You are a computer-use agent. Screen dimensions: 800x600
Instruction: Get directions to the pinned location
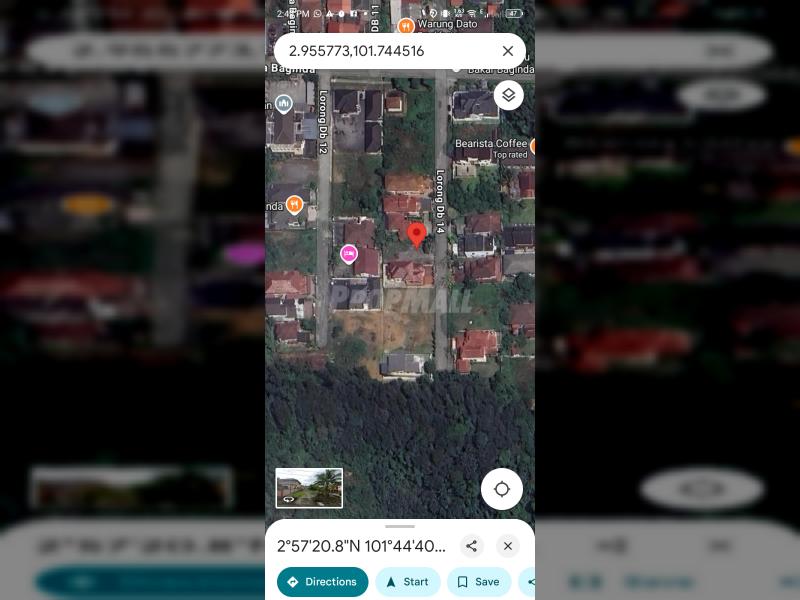(x=322, y=582)
